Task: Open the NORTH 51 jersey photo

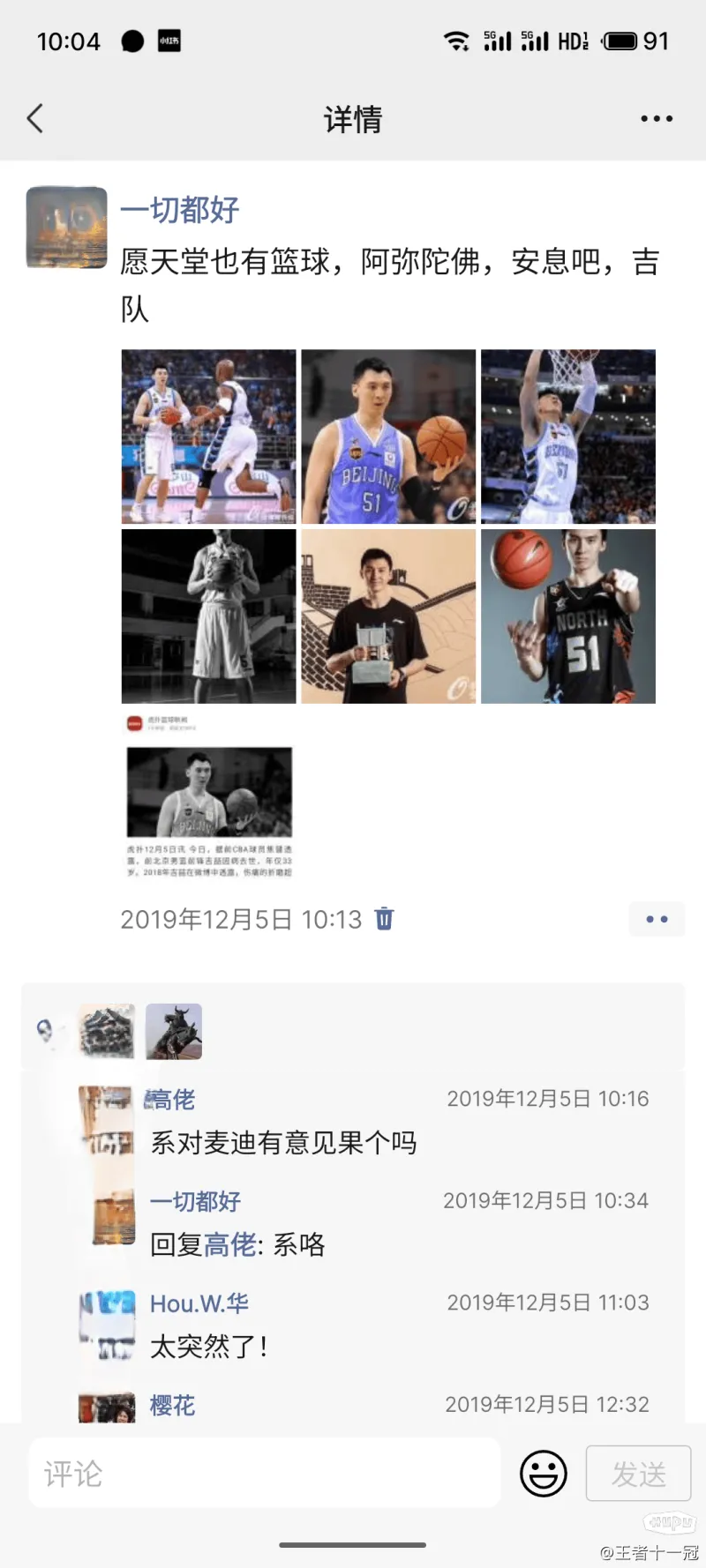Action: pos(568,616)
